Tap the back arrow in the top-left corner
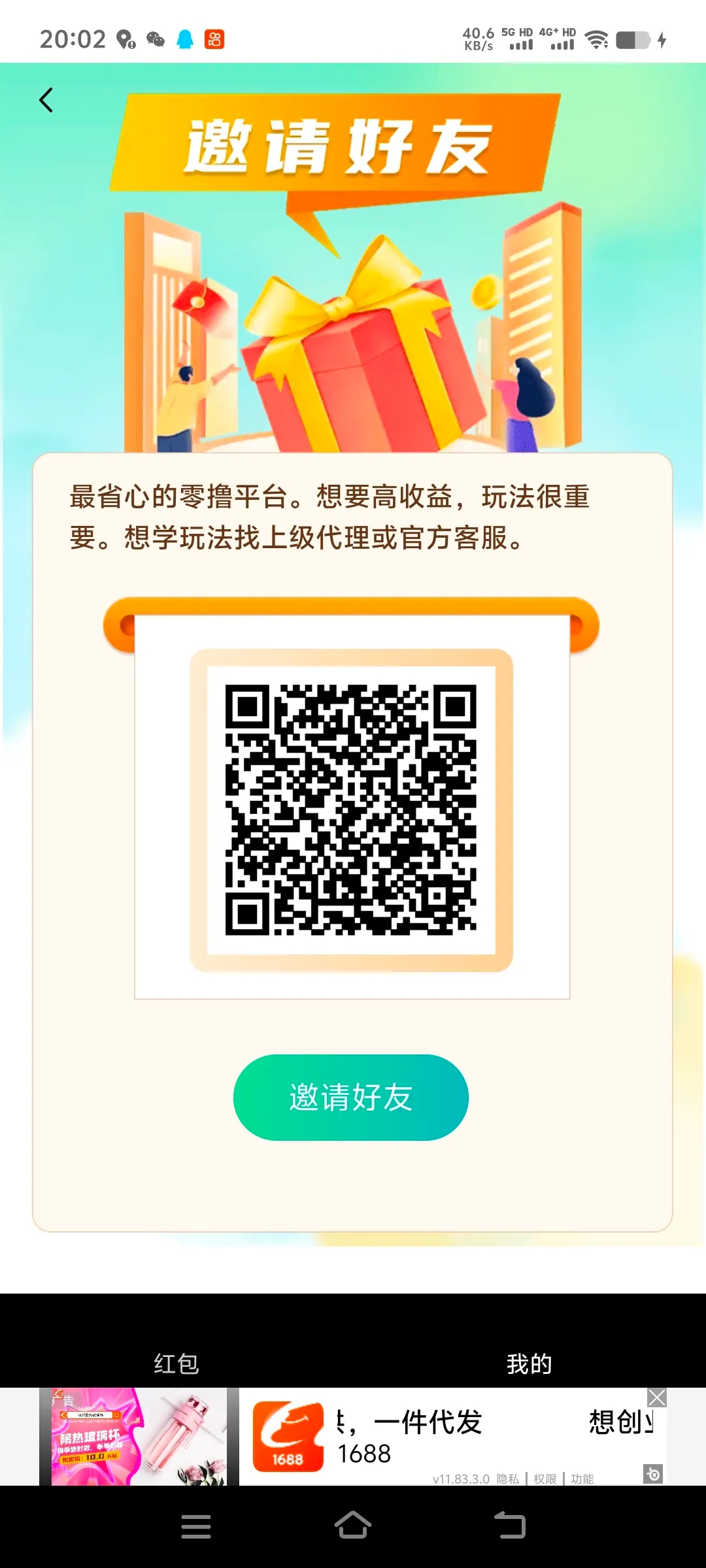 (x=46, y=99)
